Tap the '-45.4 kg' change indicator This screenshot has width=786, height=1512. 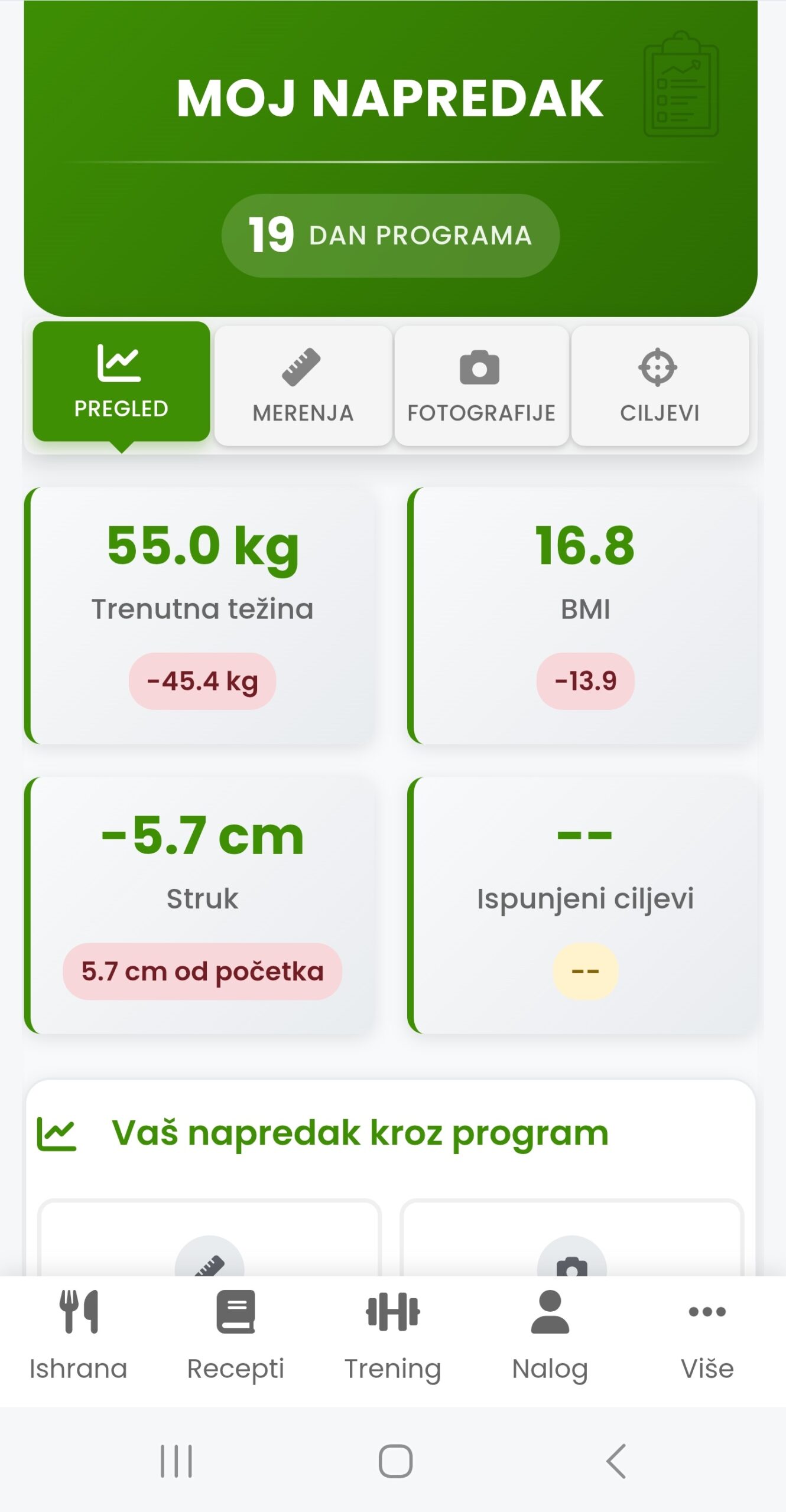click(202, 680)
